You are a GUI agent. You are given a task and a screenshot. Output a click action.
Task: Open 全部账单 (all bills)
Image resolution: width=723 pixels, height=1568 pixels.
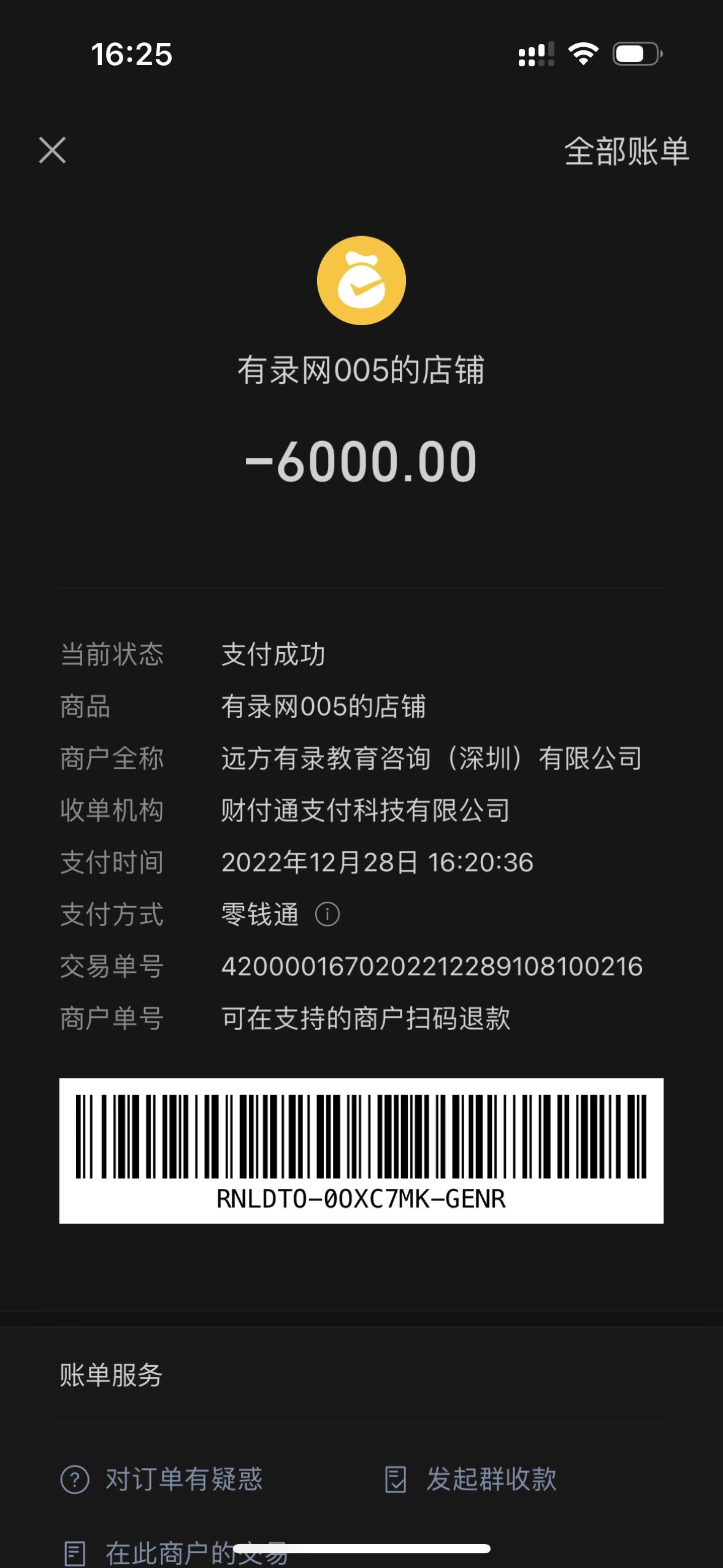click(626, 152)
